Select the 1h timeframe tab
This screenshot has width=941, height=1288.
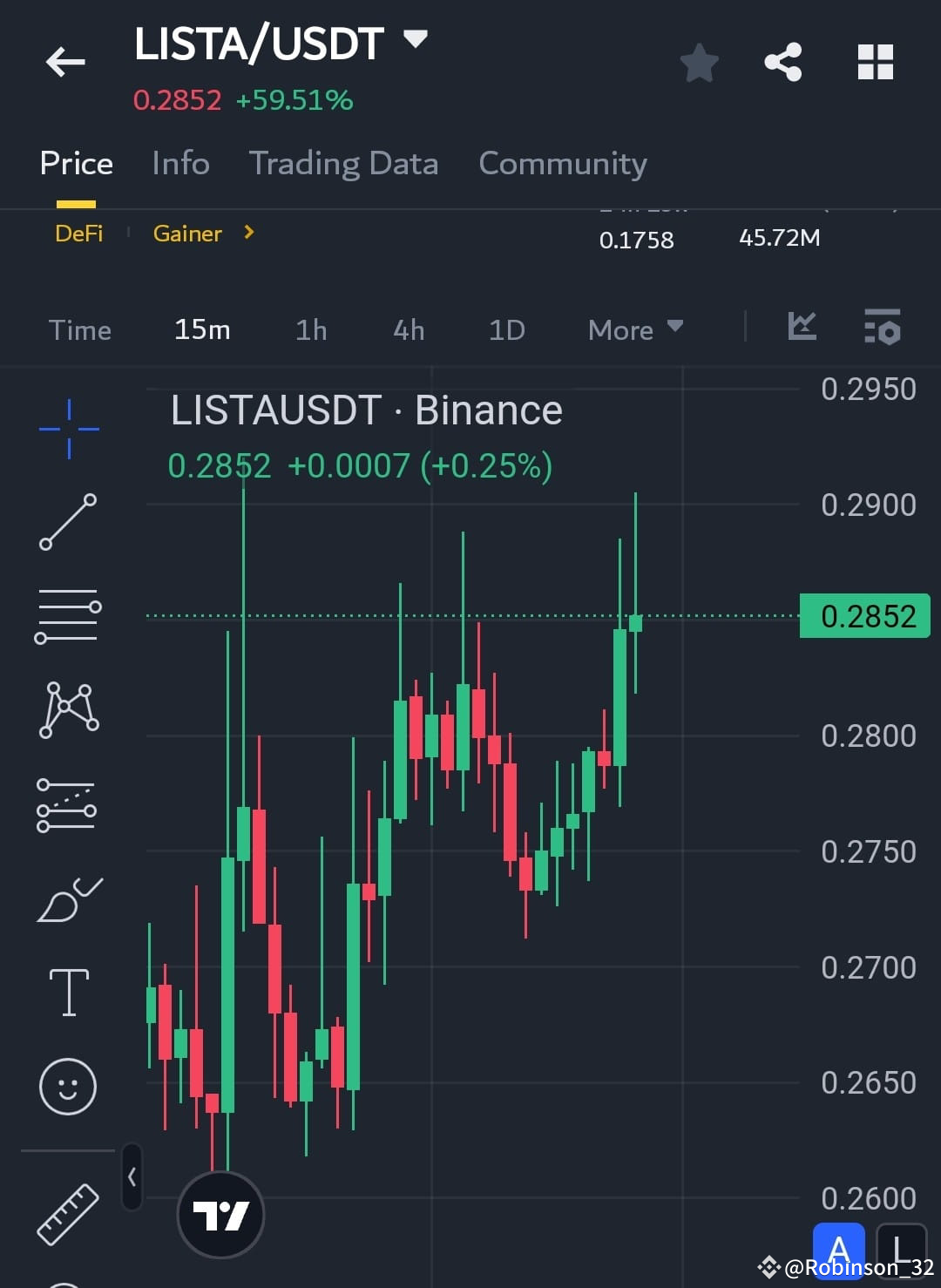[310, 329]
